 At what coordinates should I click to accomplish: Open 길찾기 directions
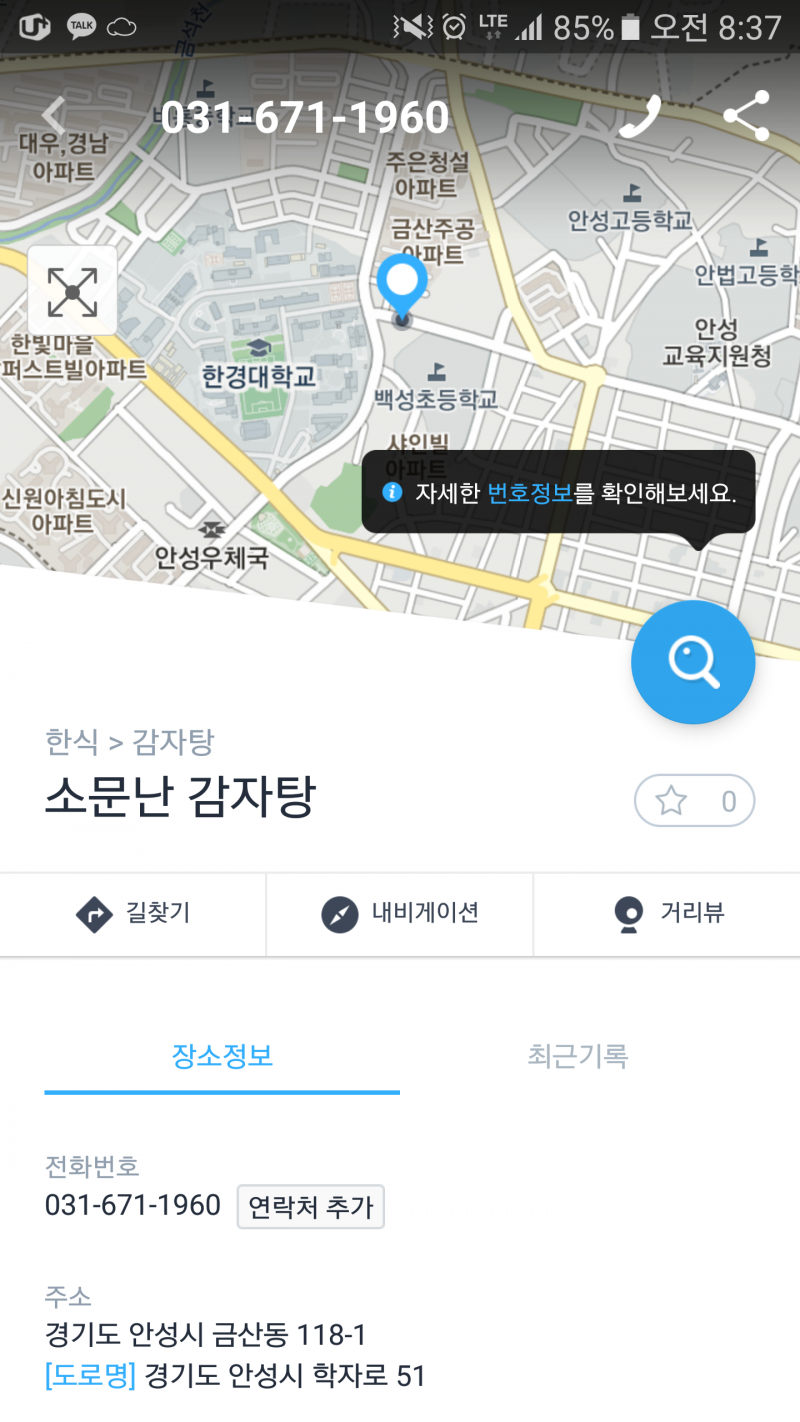point(133,914)
